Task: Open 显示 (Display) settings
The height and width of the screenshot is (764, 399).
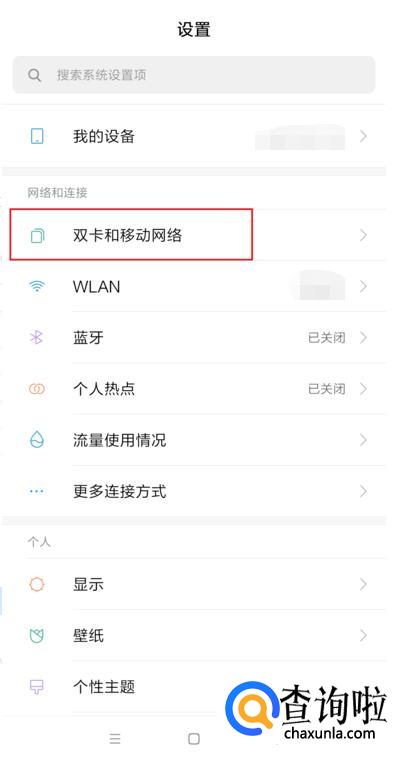Action: [194, 584]
